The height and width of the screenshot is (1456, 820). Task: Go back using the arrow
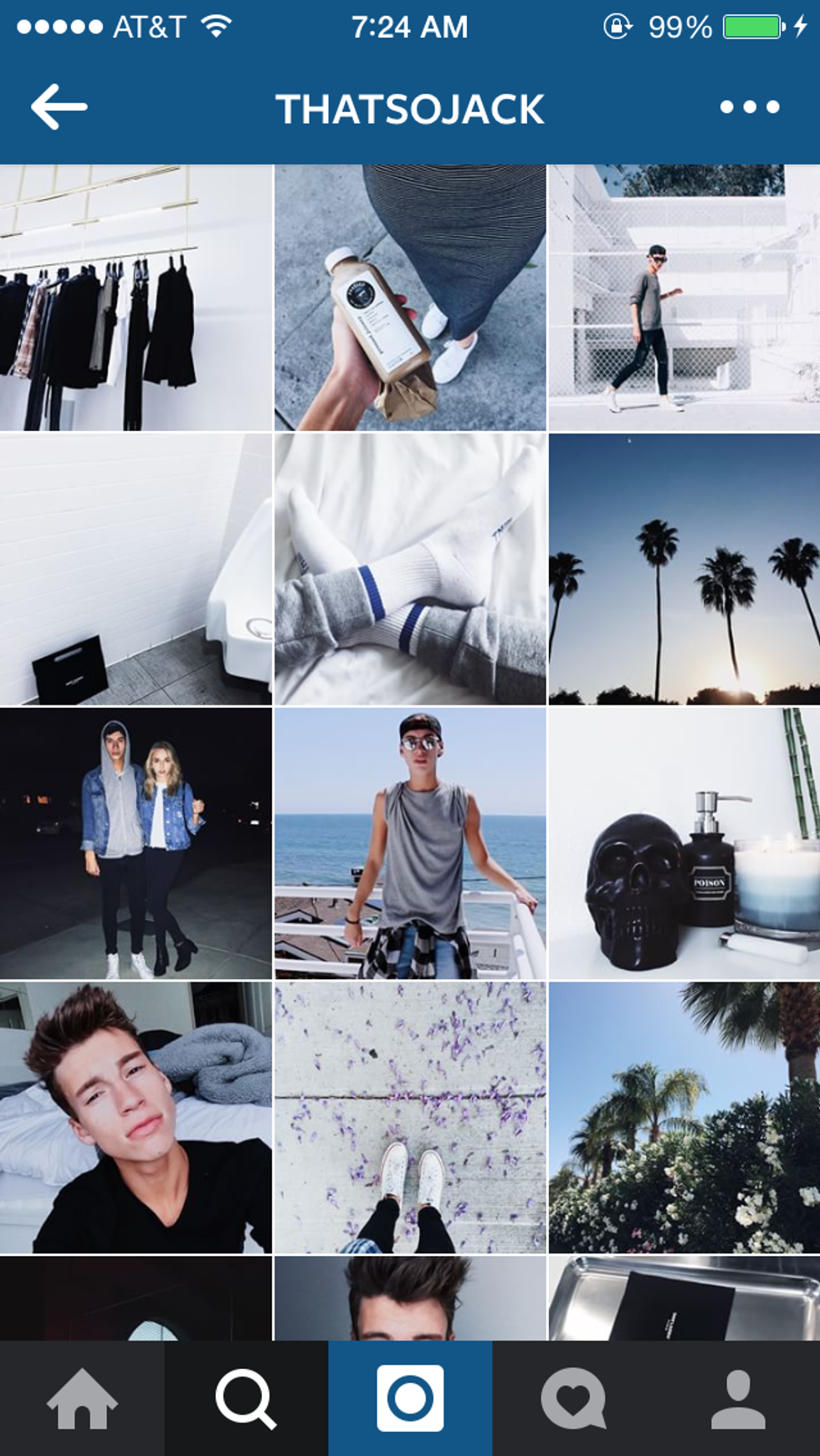click(59, 107)
